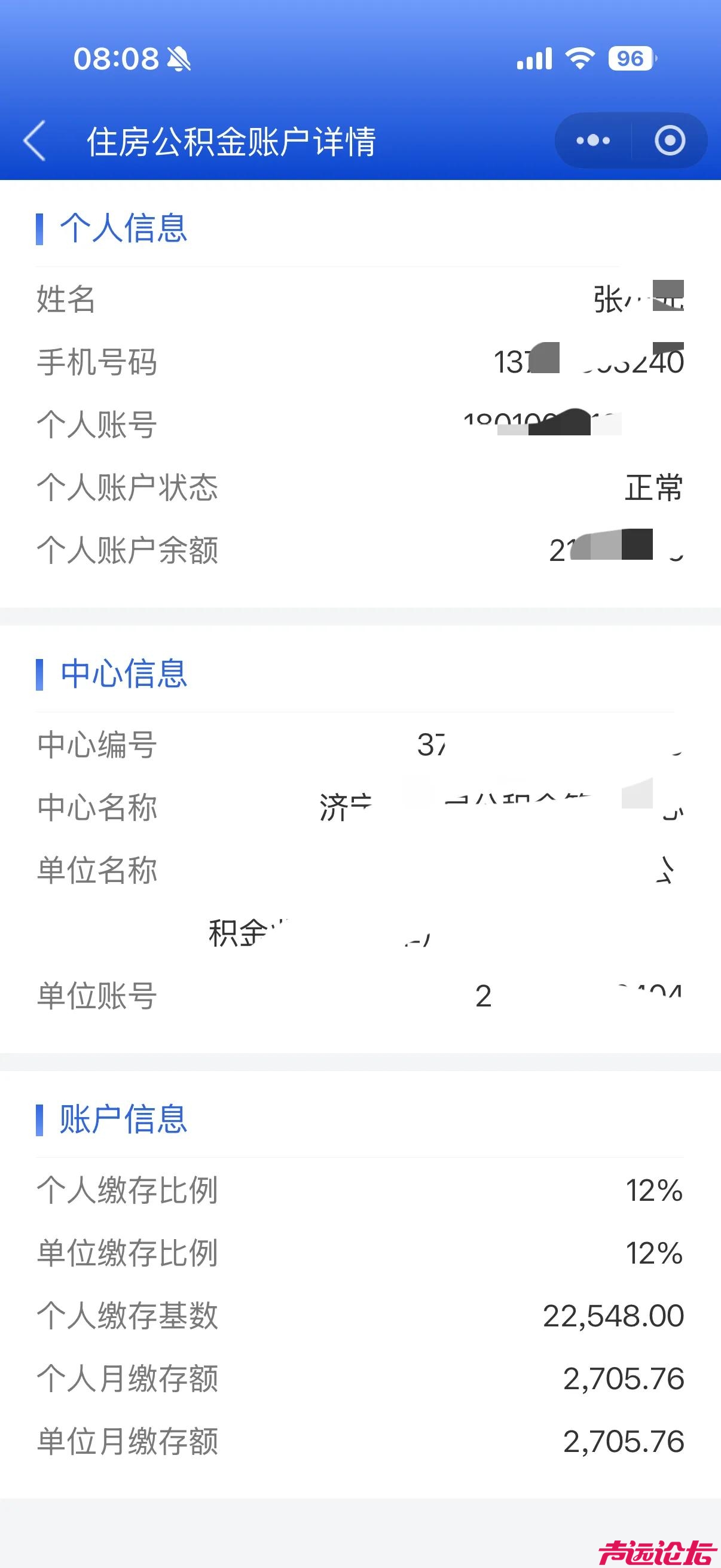Image resolution: width=721 pixels, height=1568 pixels.
Task: Tap the back arrow to return
Action: [x=35, y=140]
